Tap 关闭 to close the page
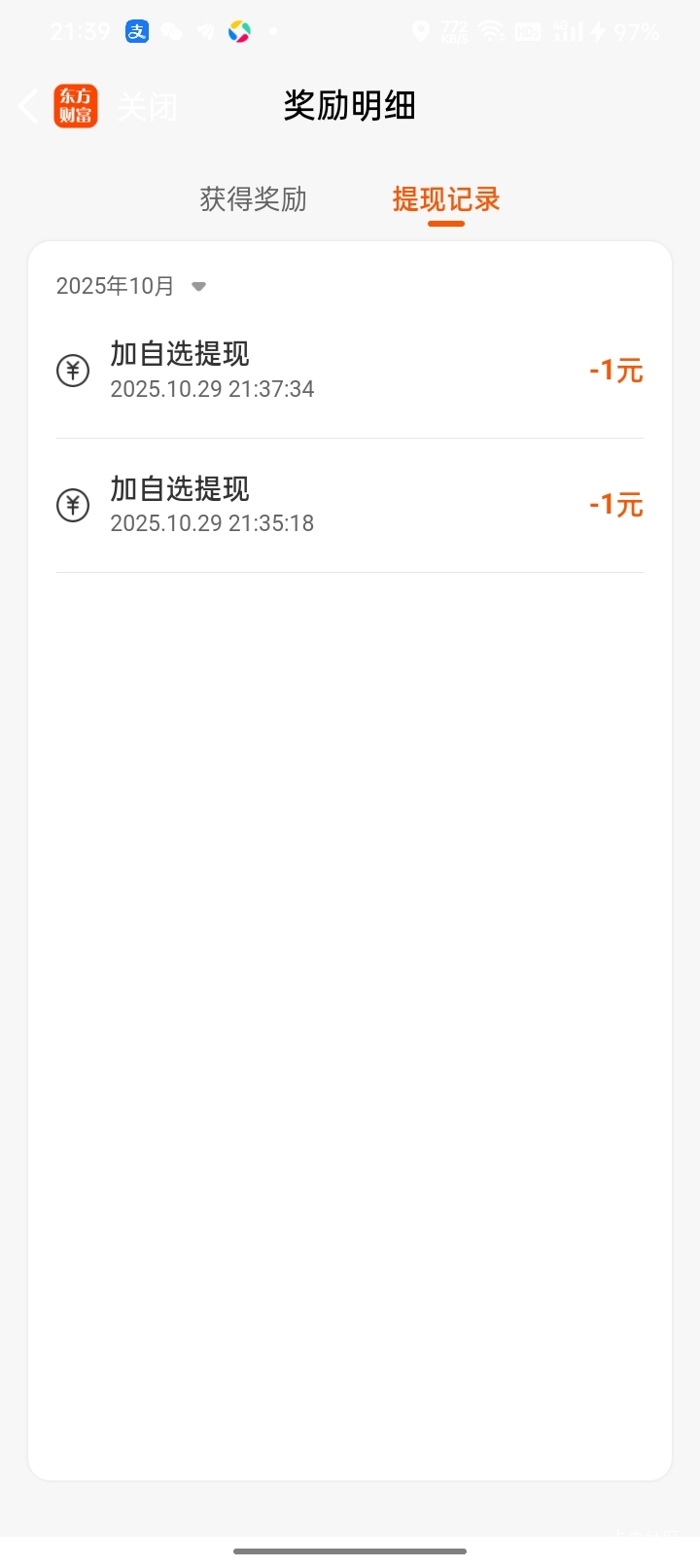Screen dimensions: 700x1568 coord(147,107)
